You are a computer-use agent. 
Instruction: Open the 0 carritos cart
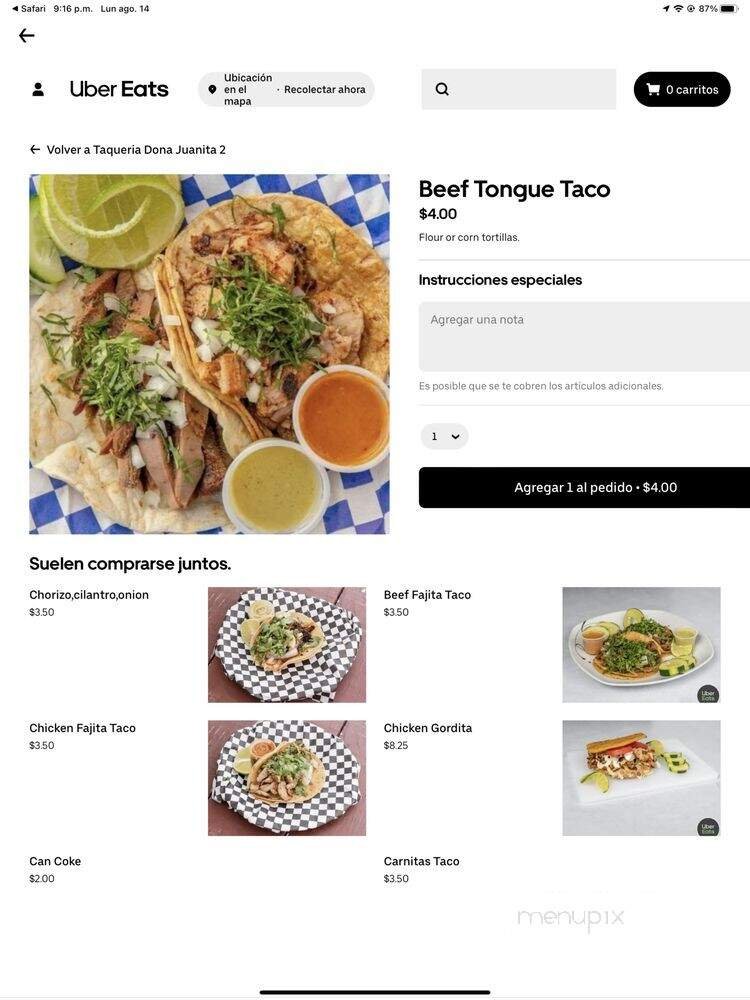(x=682, y=89)
